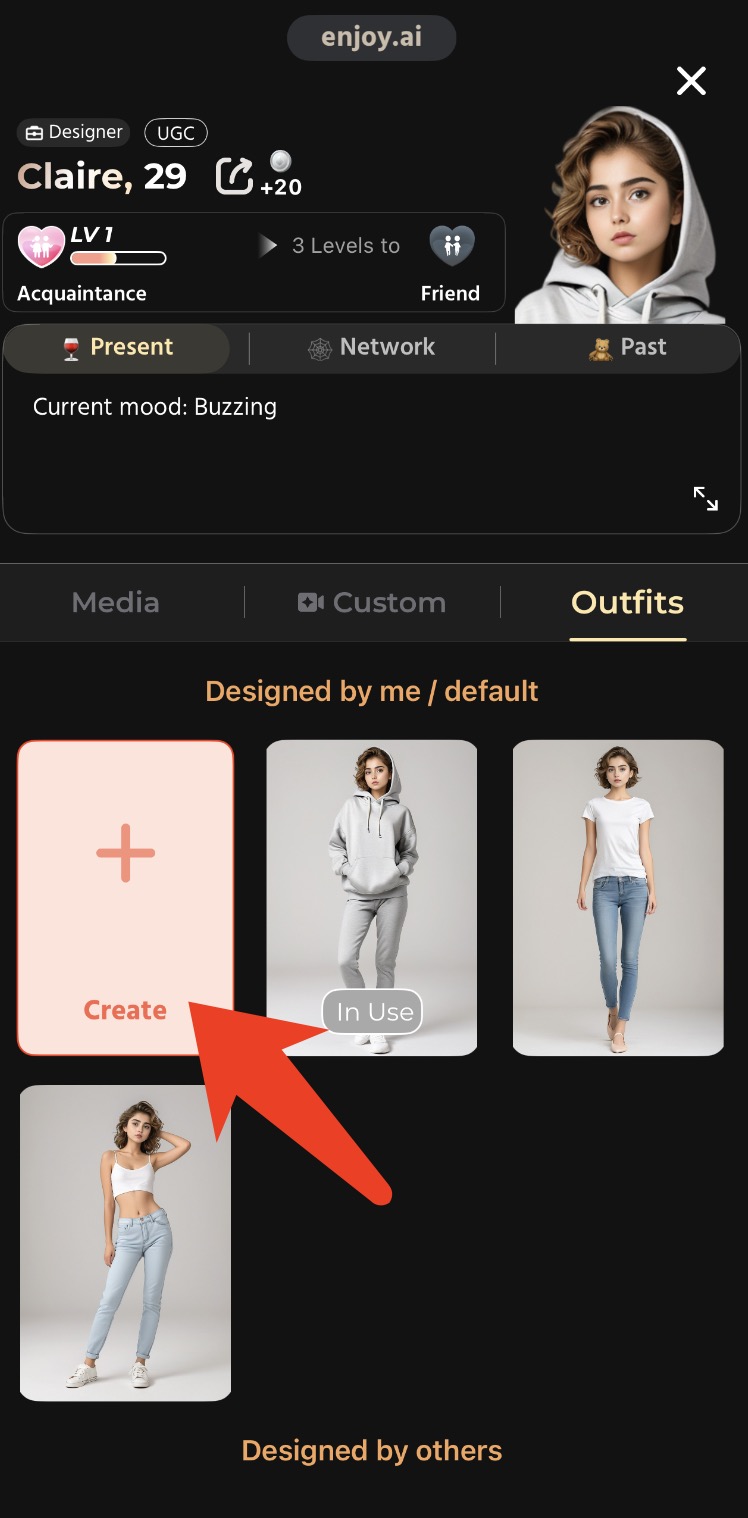
Task: Choose the crop top and light jeans outfit
Action: point(125,1243)
